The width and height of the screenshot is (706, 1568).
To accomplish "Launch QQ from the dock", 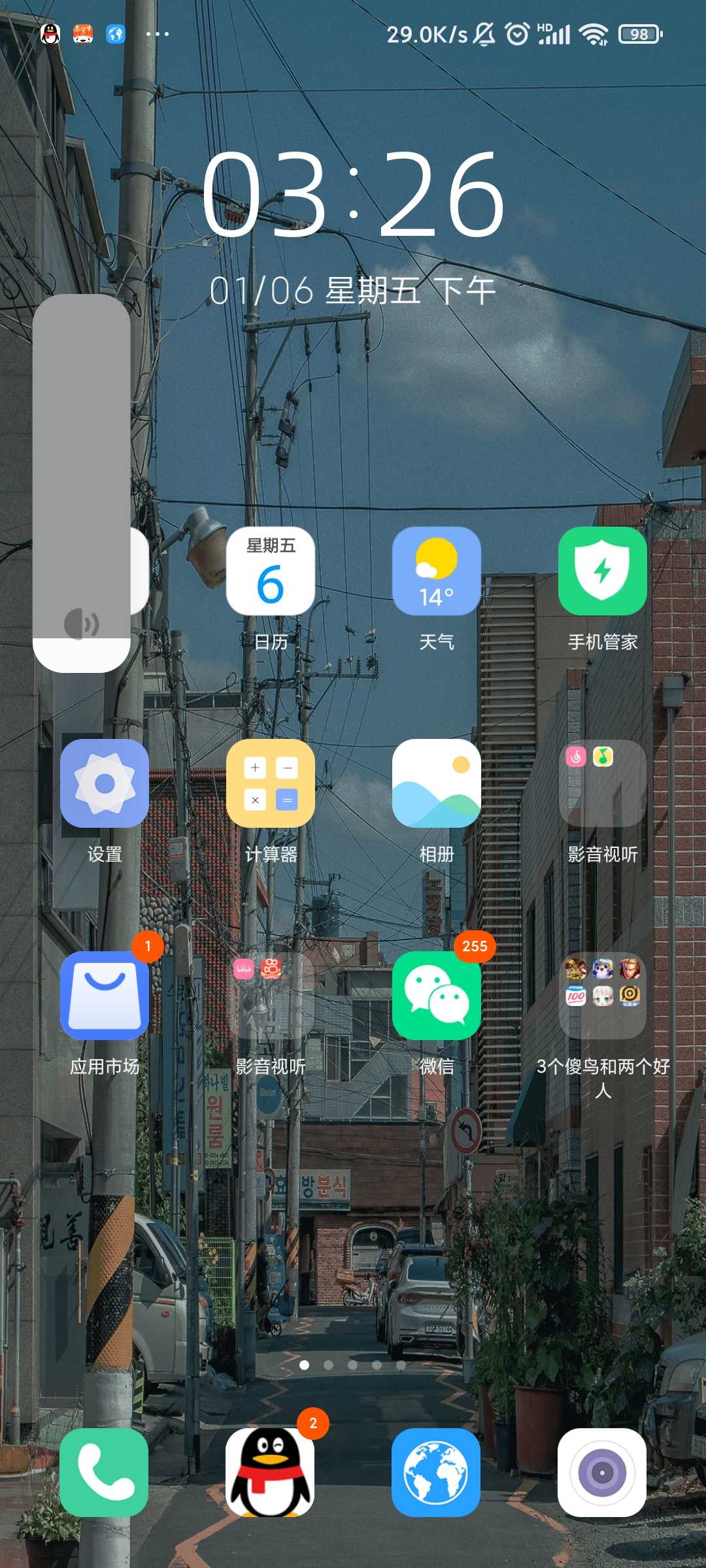I will click(x=270, y=1472).
